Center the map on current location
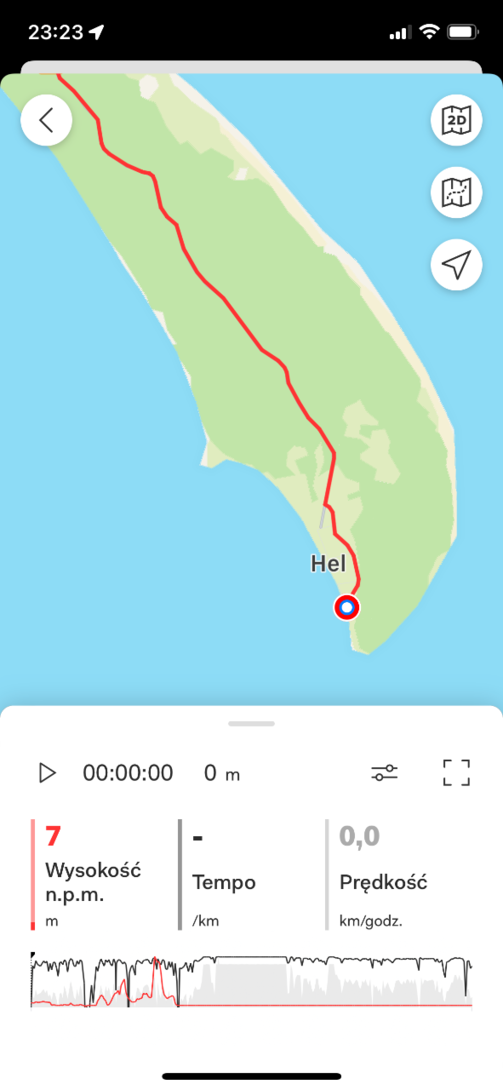Screen dimensions: 503x1090 pyautogui.click(x=456, y=264)
